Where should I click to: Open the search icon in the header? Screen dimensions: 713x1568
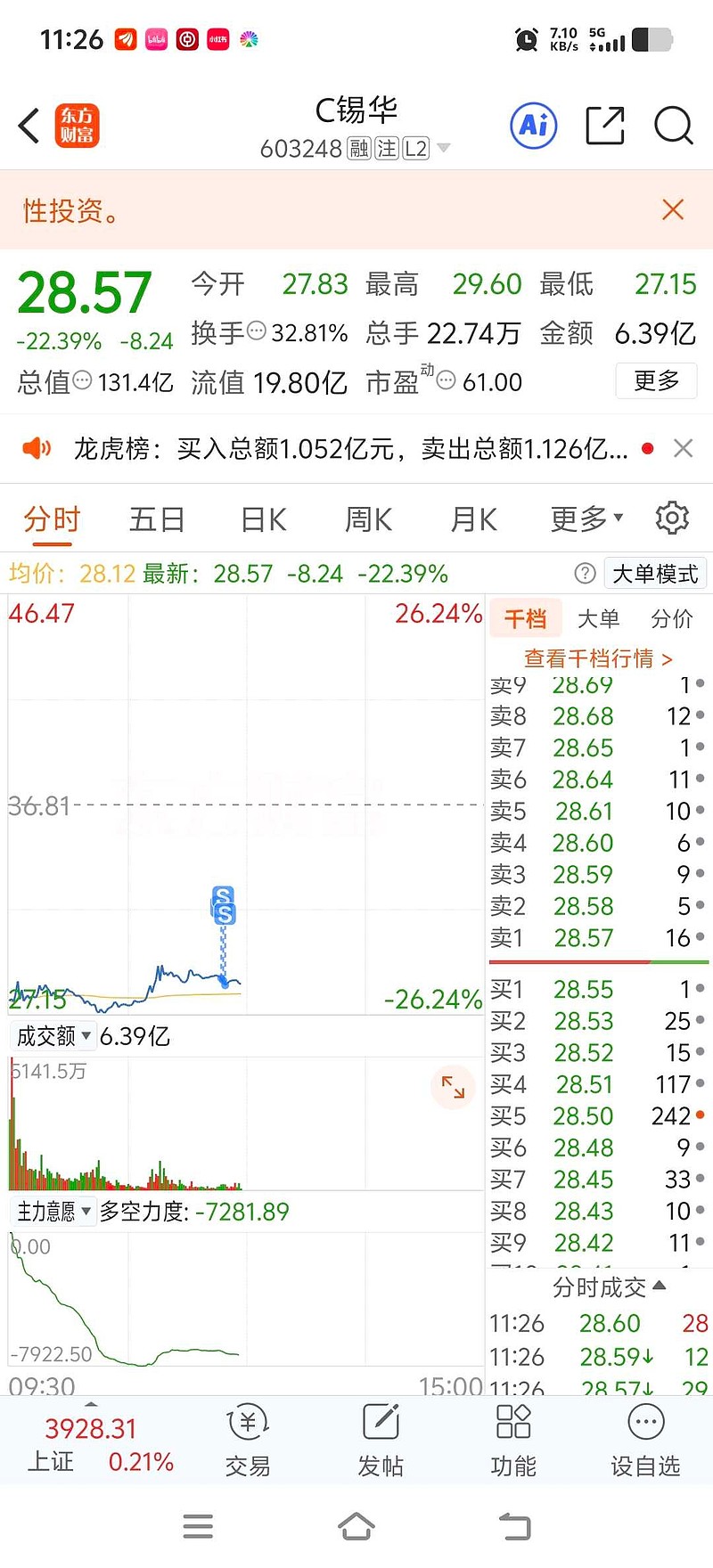coord(673,127)
